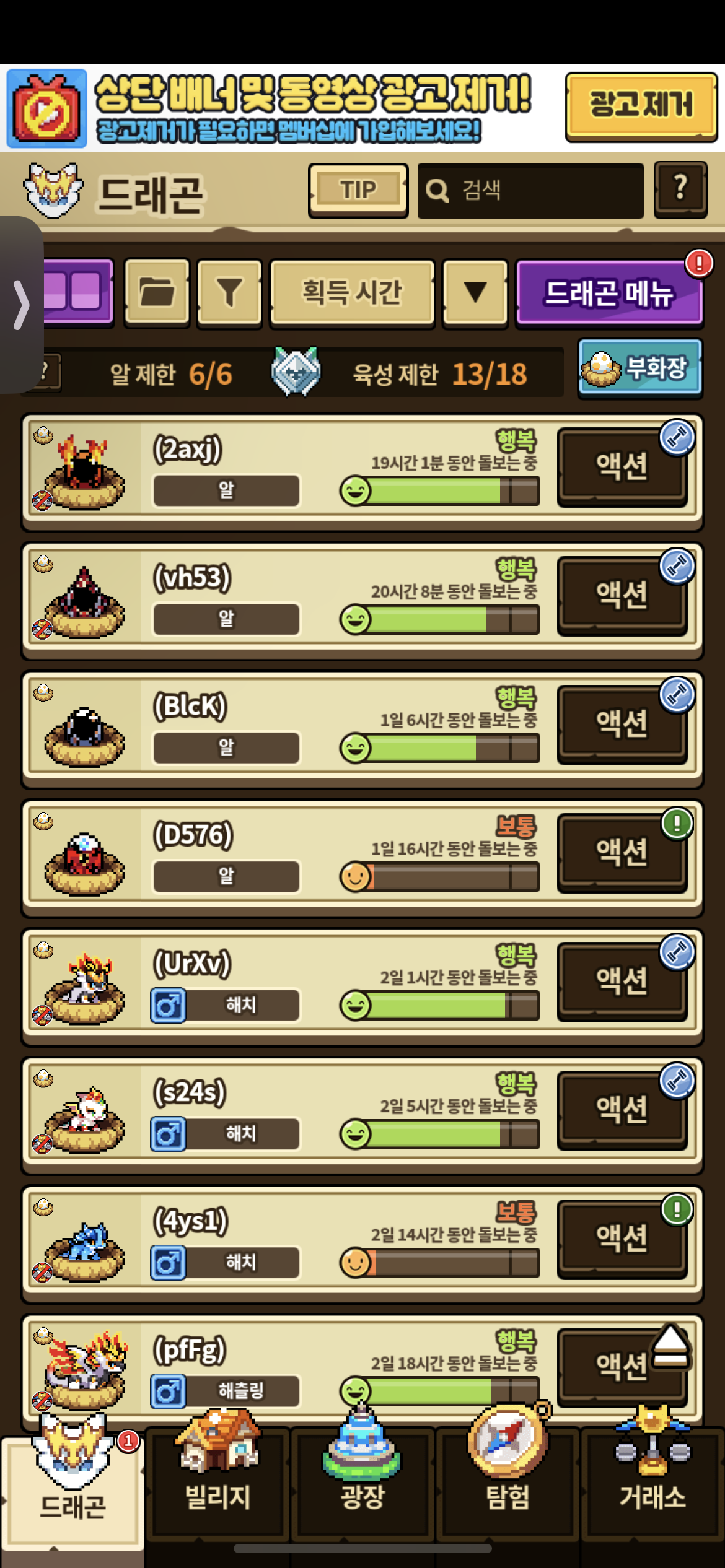Expand the side panel arrow
The image size is (725, 1568).
[x=21, y=304]
